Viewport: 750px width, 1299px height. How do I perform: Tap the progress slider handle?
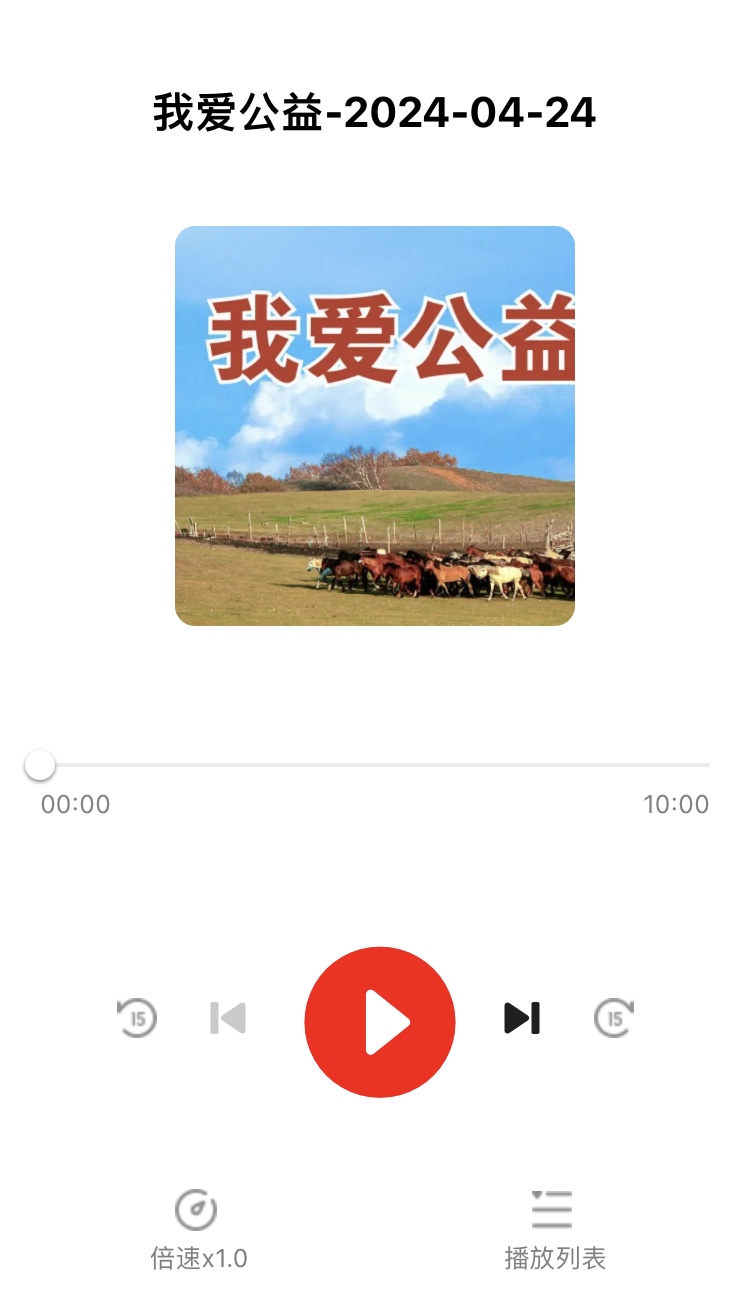(x=40, y=766)
